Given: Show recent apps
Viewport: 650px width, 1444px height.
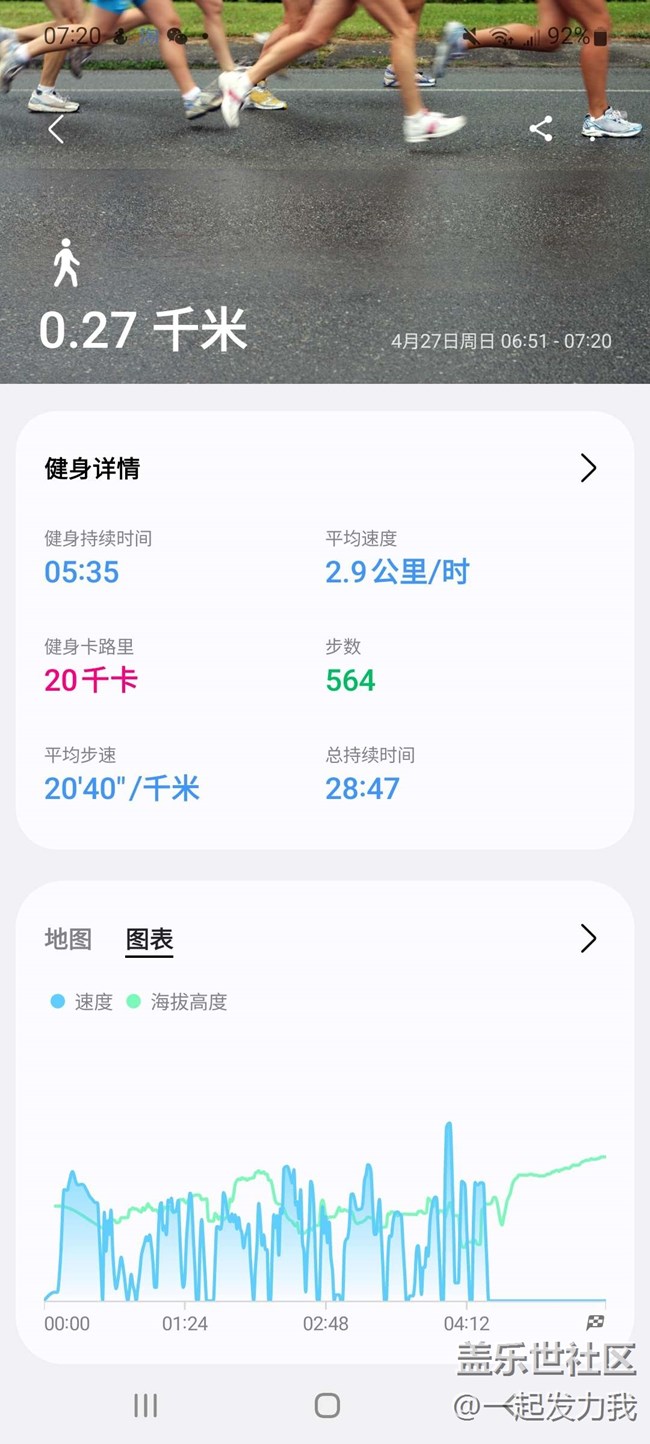Looking at the screenshot, I should [146, 1405].
